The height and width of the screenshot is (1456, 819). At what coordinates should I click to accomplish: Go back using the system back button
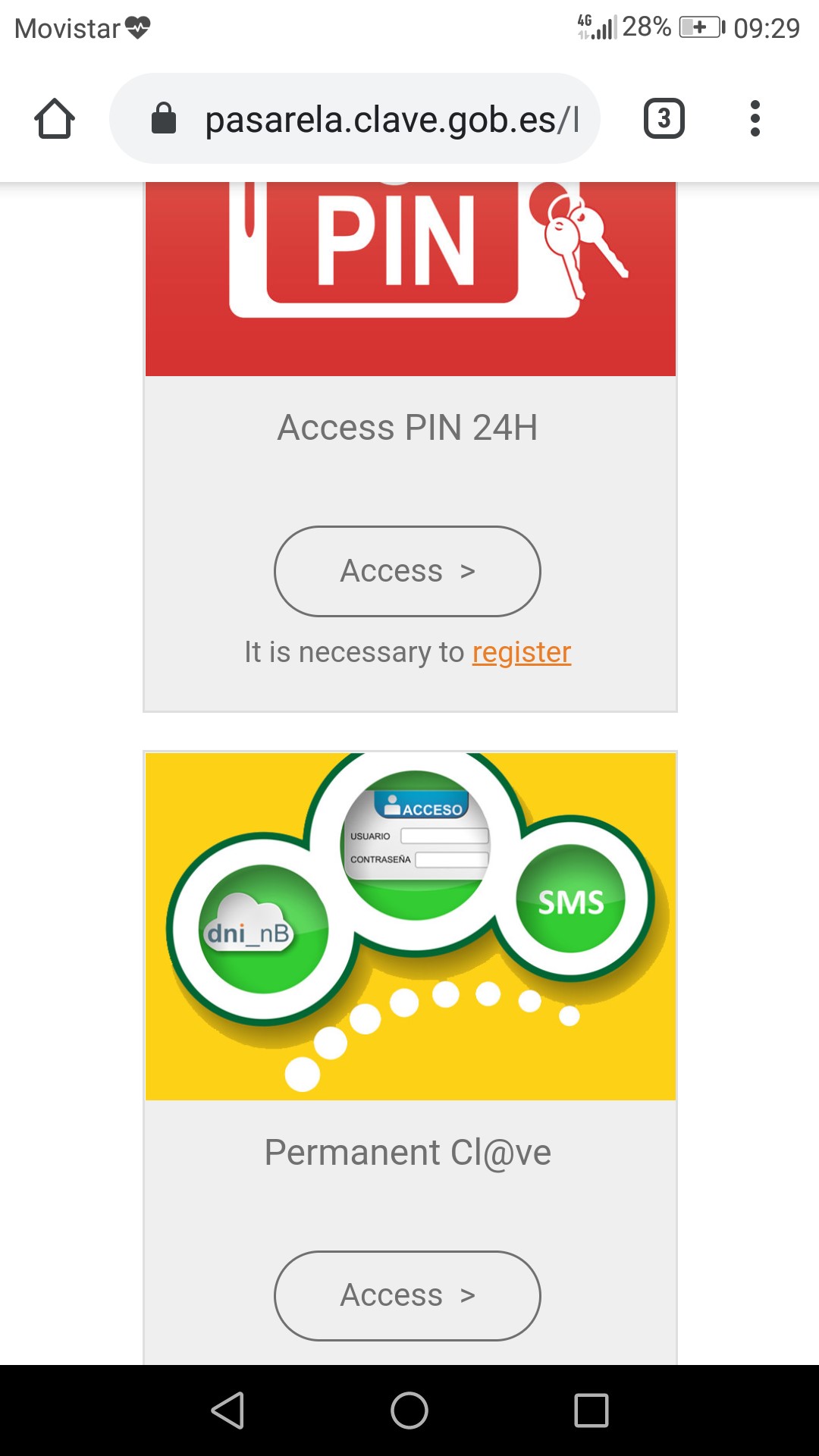[227, 1410]
